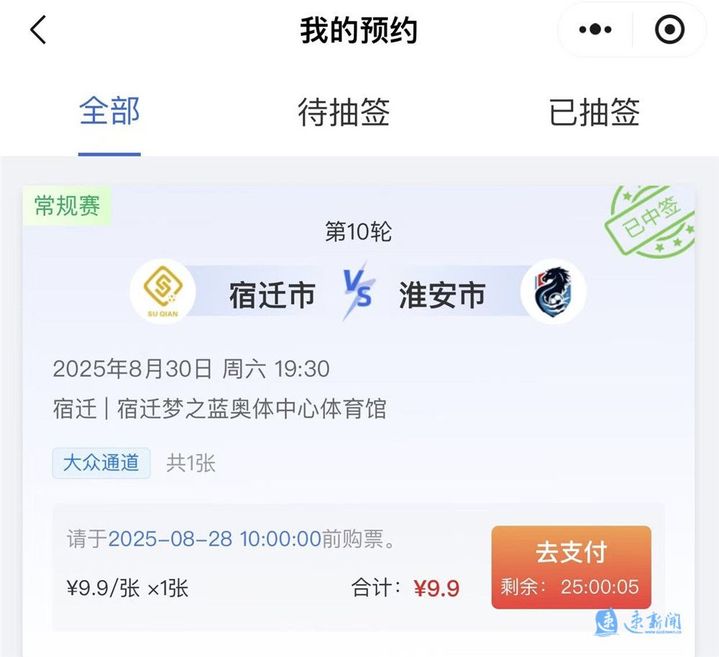Tap 去支付 to pay for ticket

pos(571,566)
